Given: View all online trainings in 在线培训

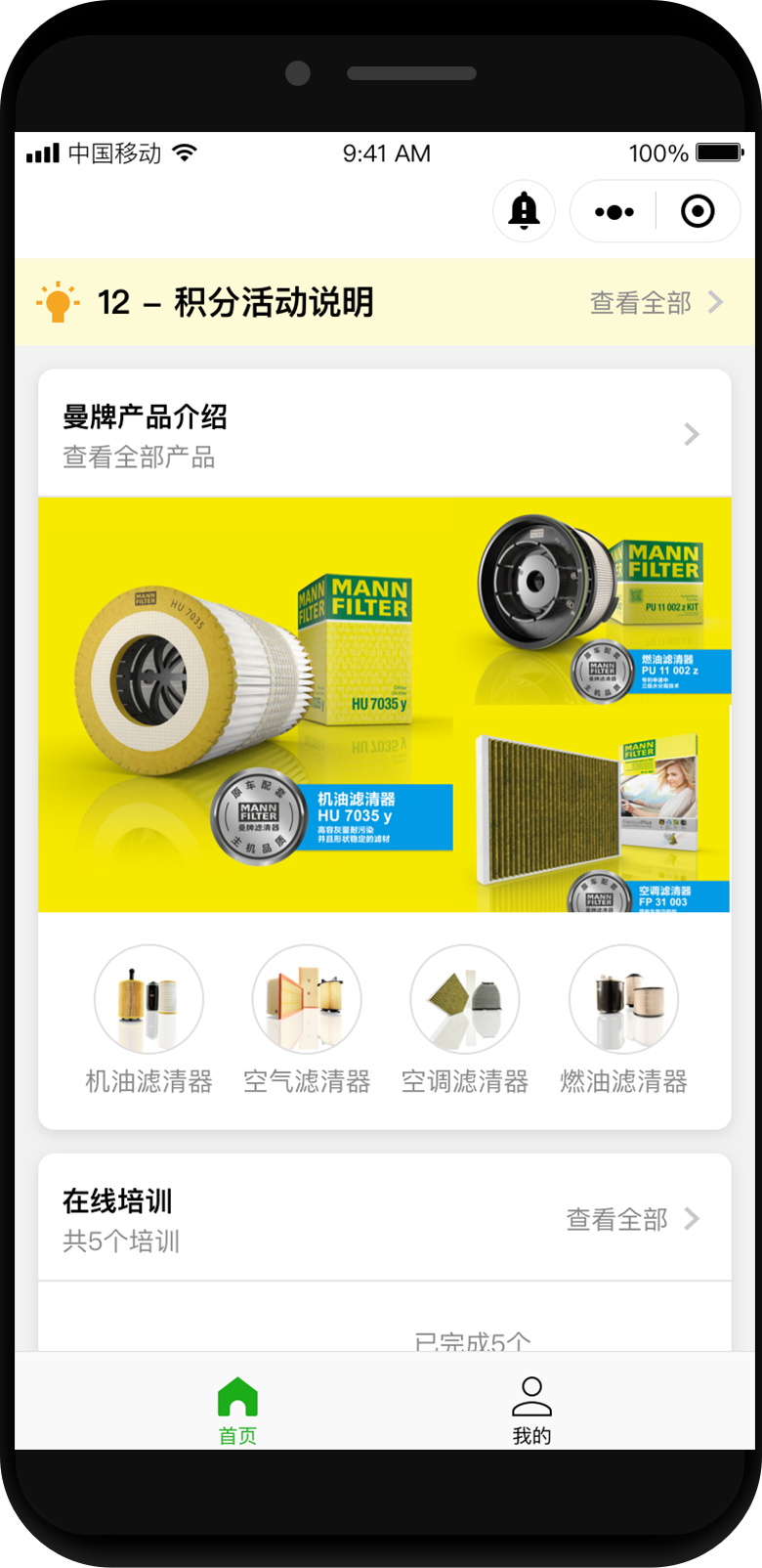Looking at the screenshot, I should click(x=632, y=1219).
